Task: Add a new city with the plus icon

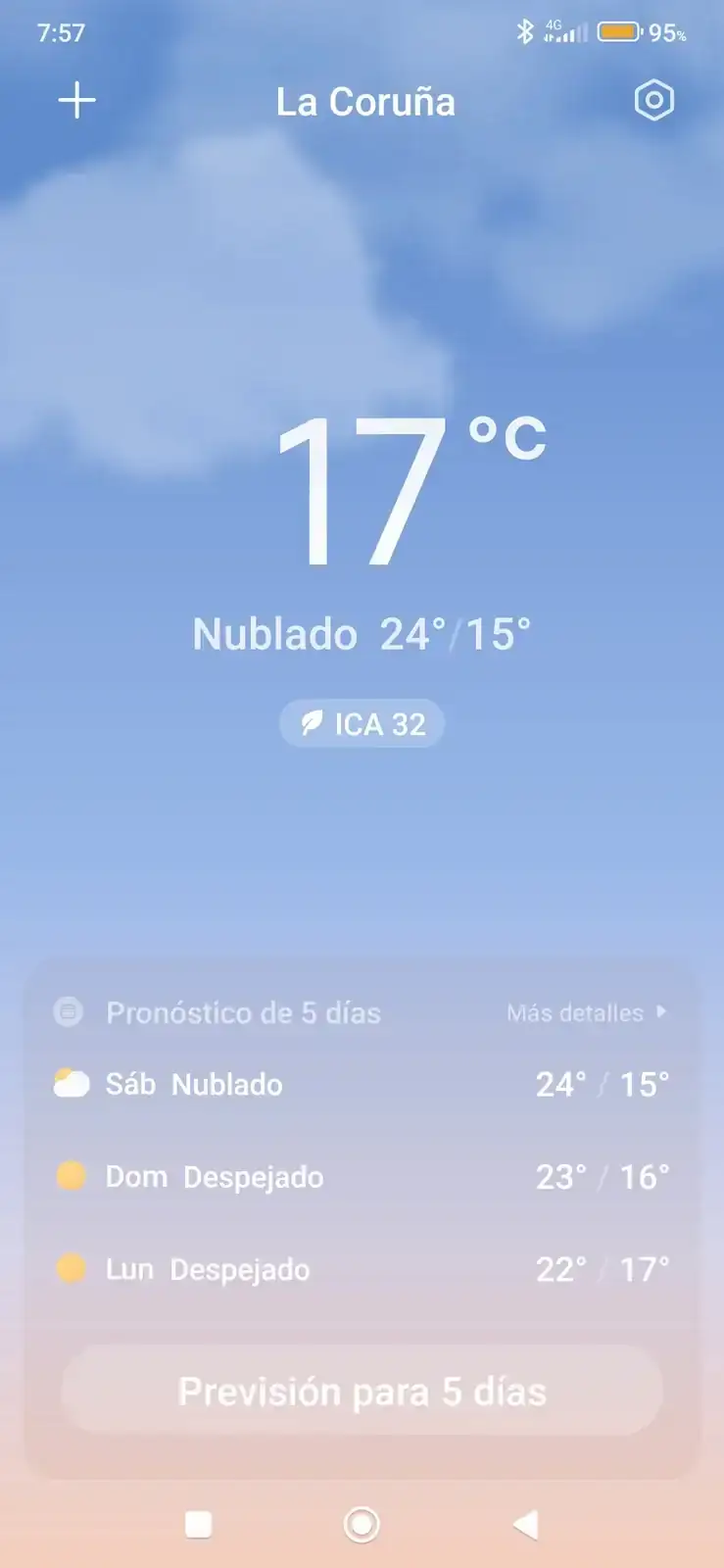Action: coord(76,100)
